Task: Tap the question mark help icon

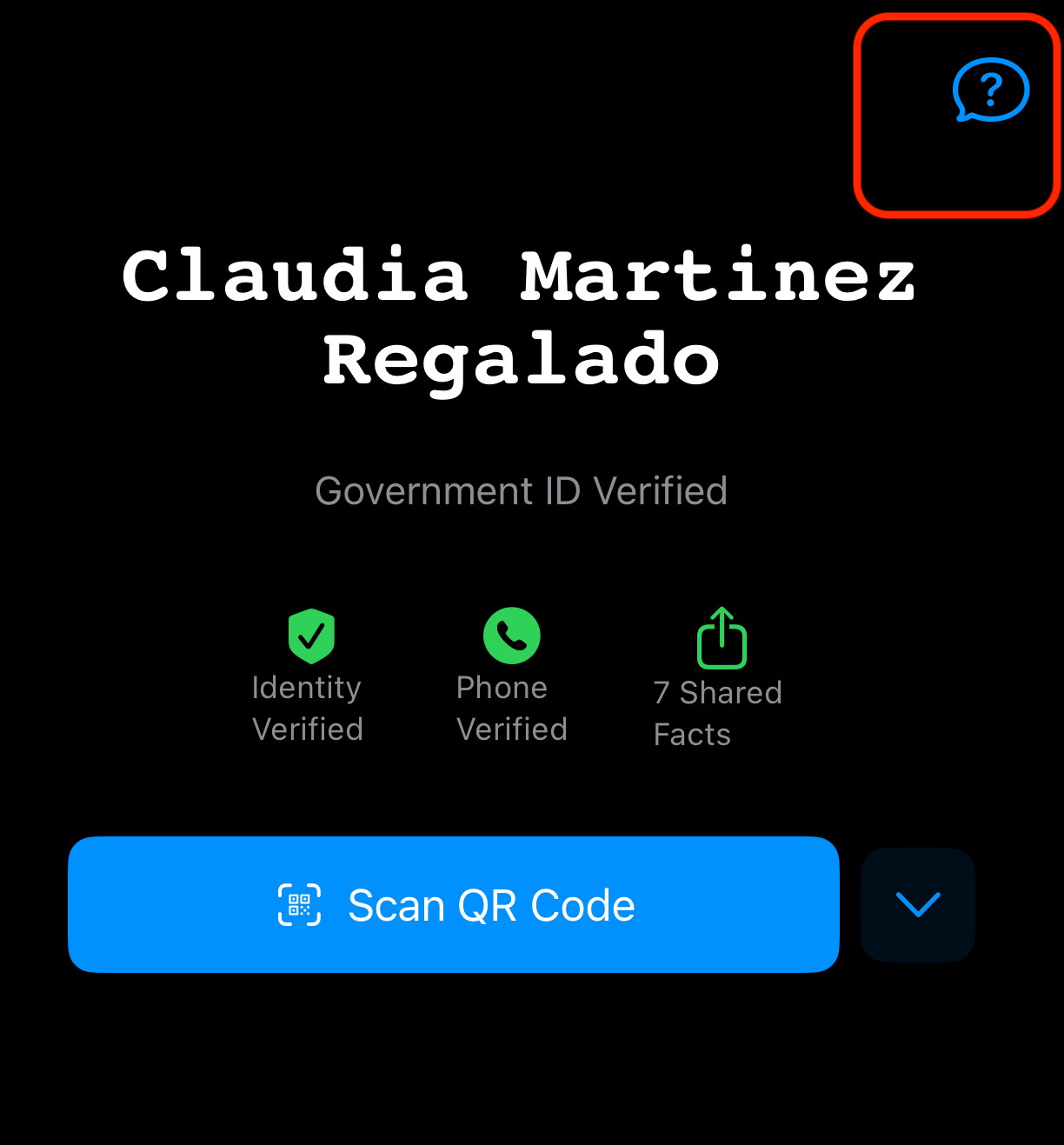Action: (x=991, y=90)
